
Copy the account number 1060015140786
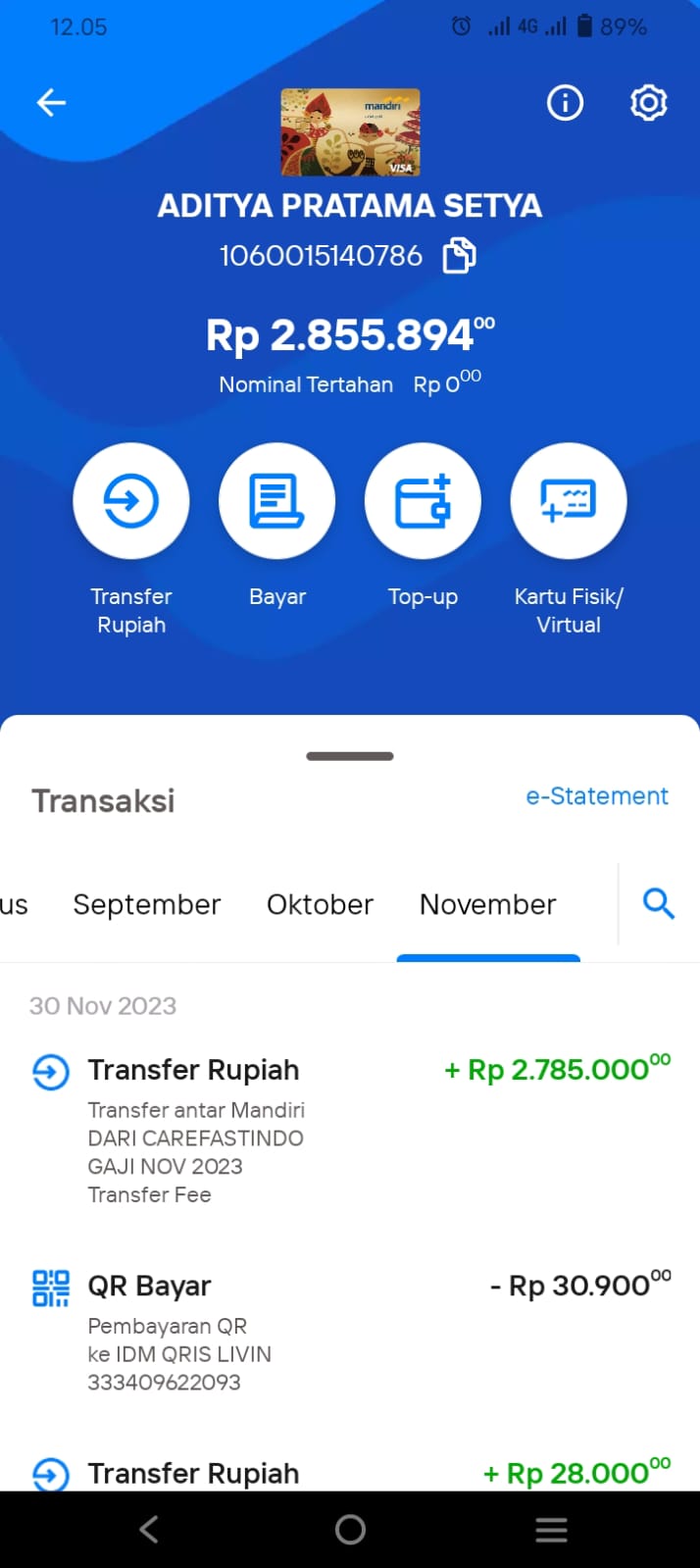pyautogui.click(x=459, y=256)
